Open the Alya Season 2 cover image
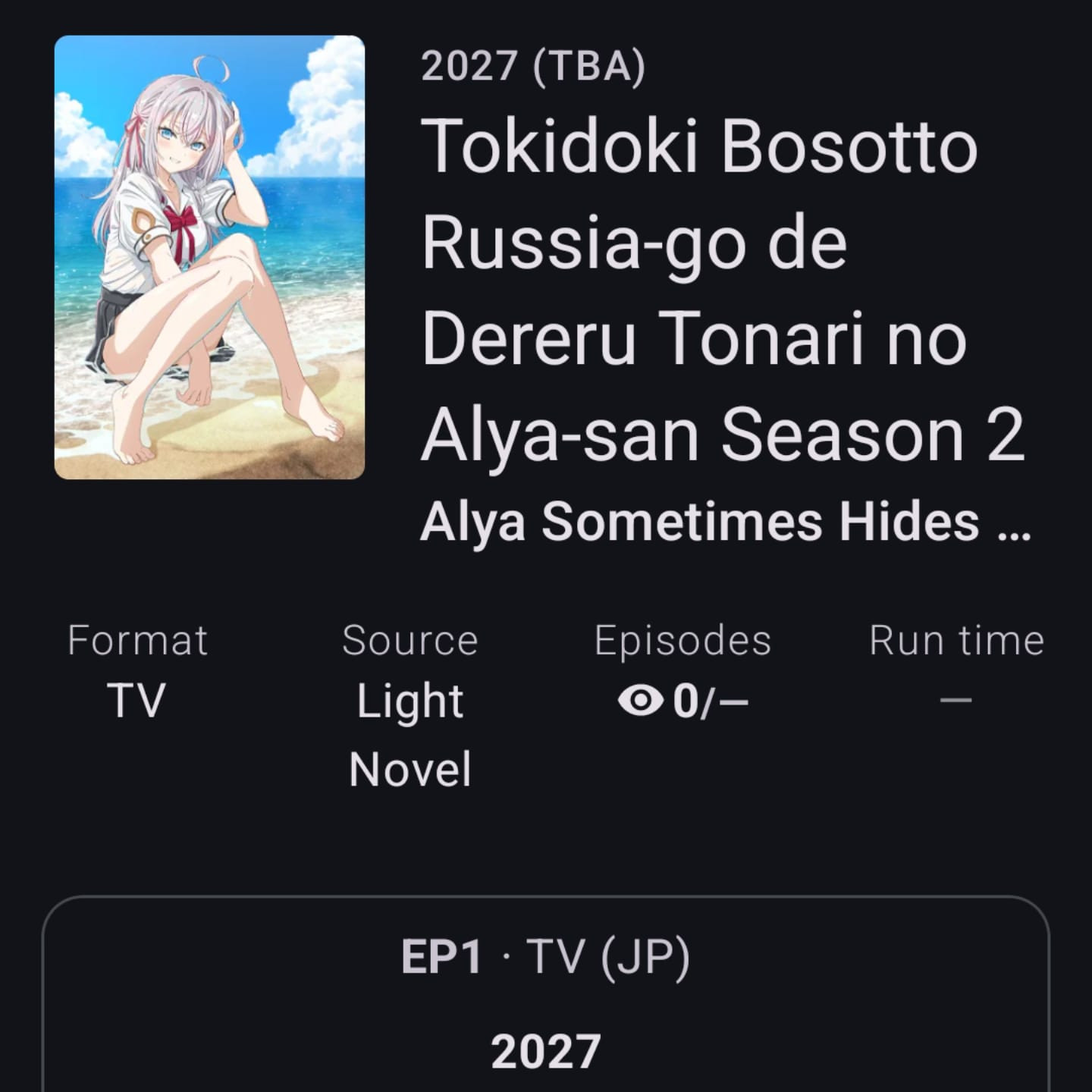The height and width of the screenshot is (1092, 1092). [209, 257]
